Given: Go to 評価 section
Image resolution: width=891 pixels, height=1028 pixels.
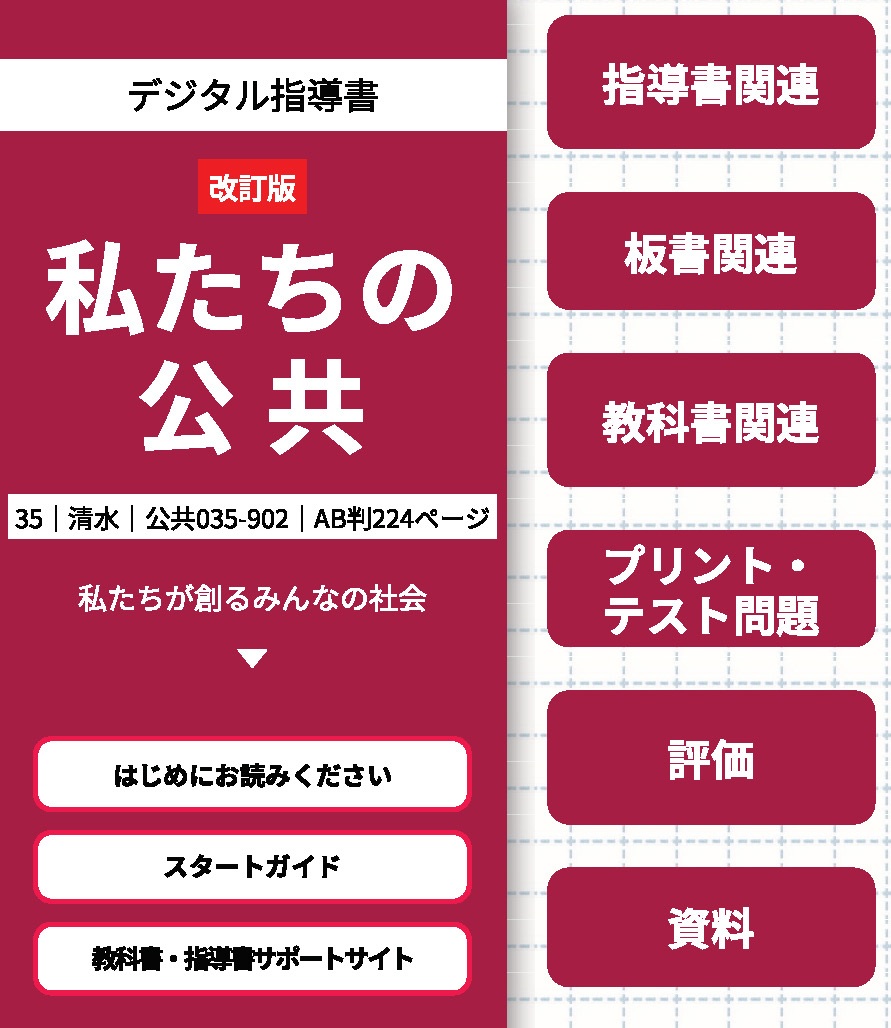Looking at the screenshot, I should [711, 759].
